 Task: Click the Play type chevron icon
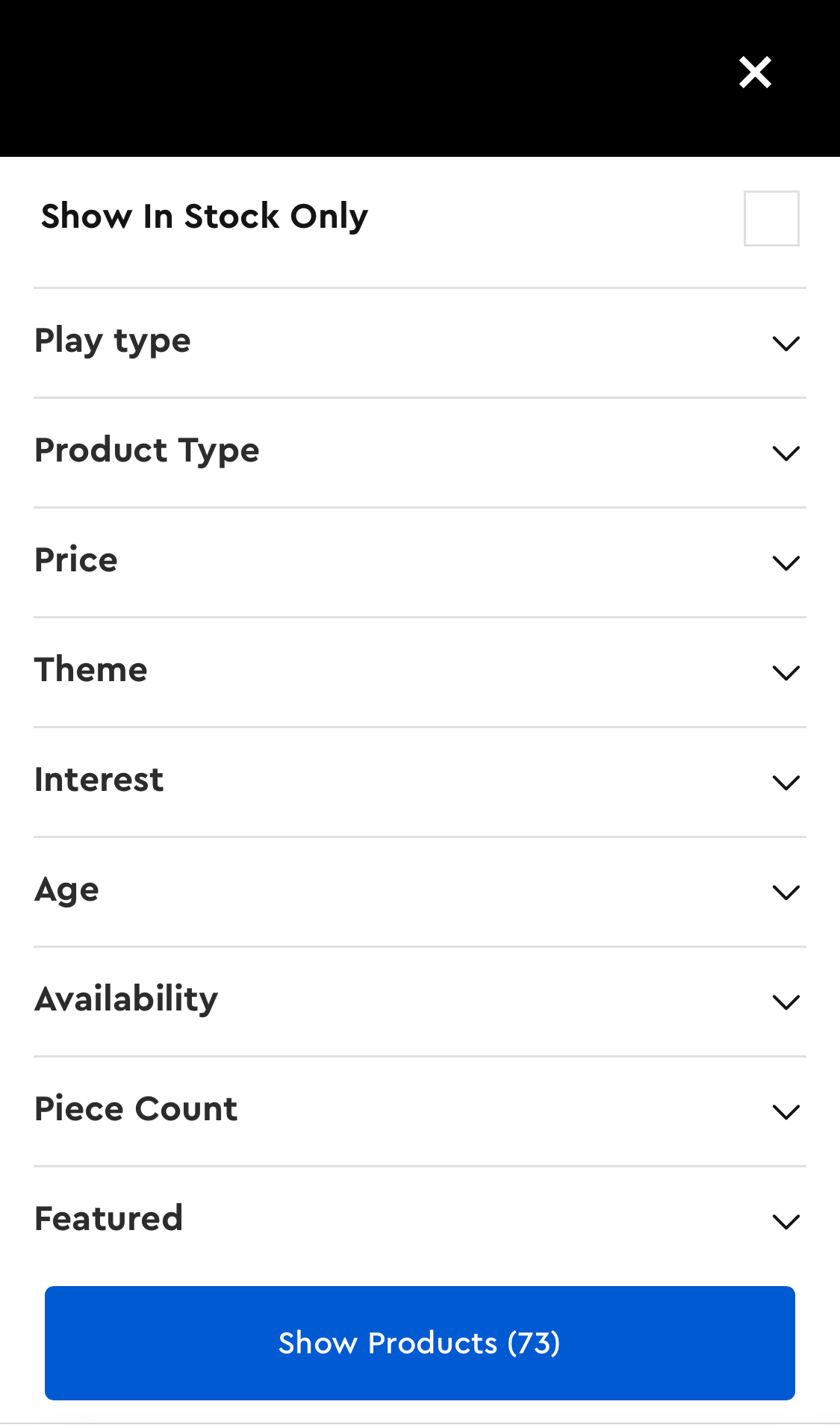[x=785, y=344]
